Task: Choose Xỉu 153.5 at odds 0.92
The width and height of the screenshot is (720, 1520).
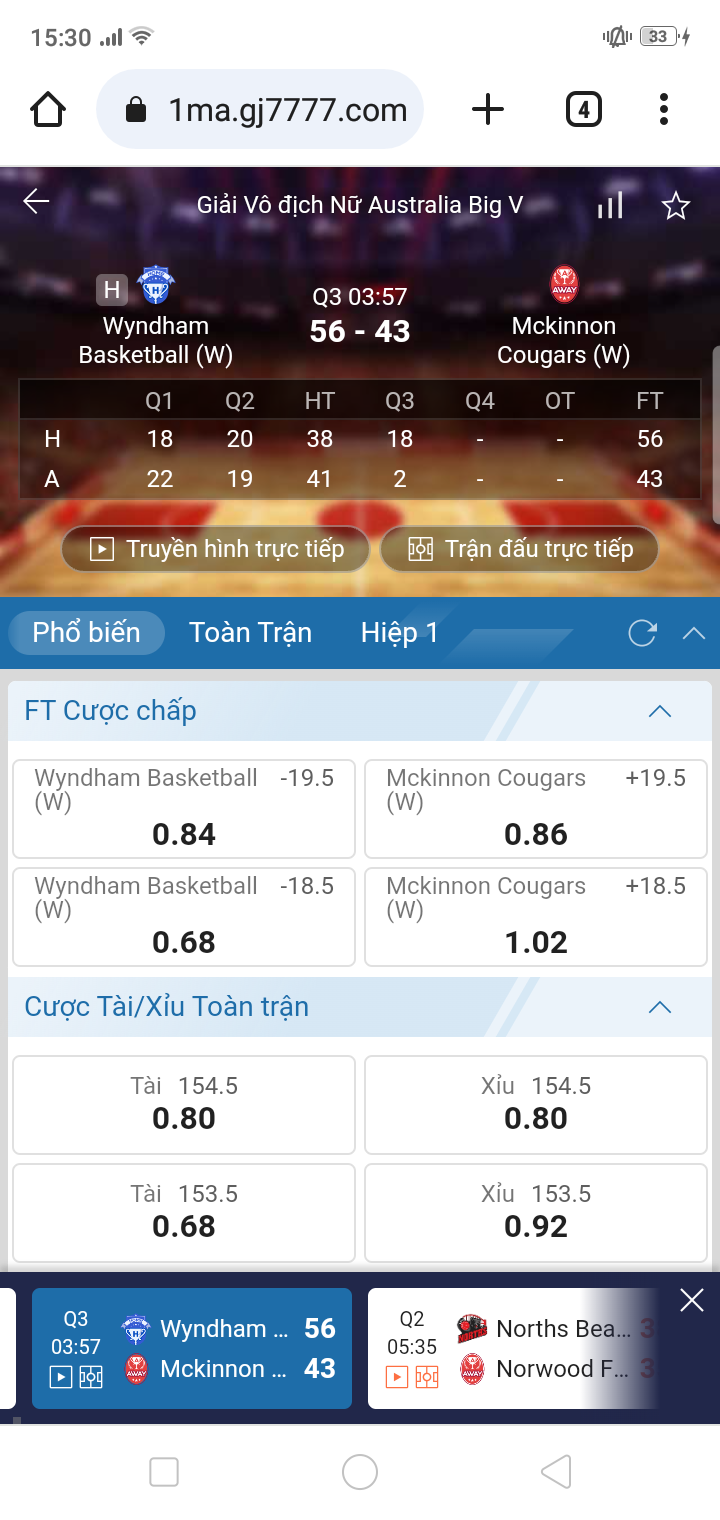Action: pos(536,1212)
